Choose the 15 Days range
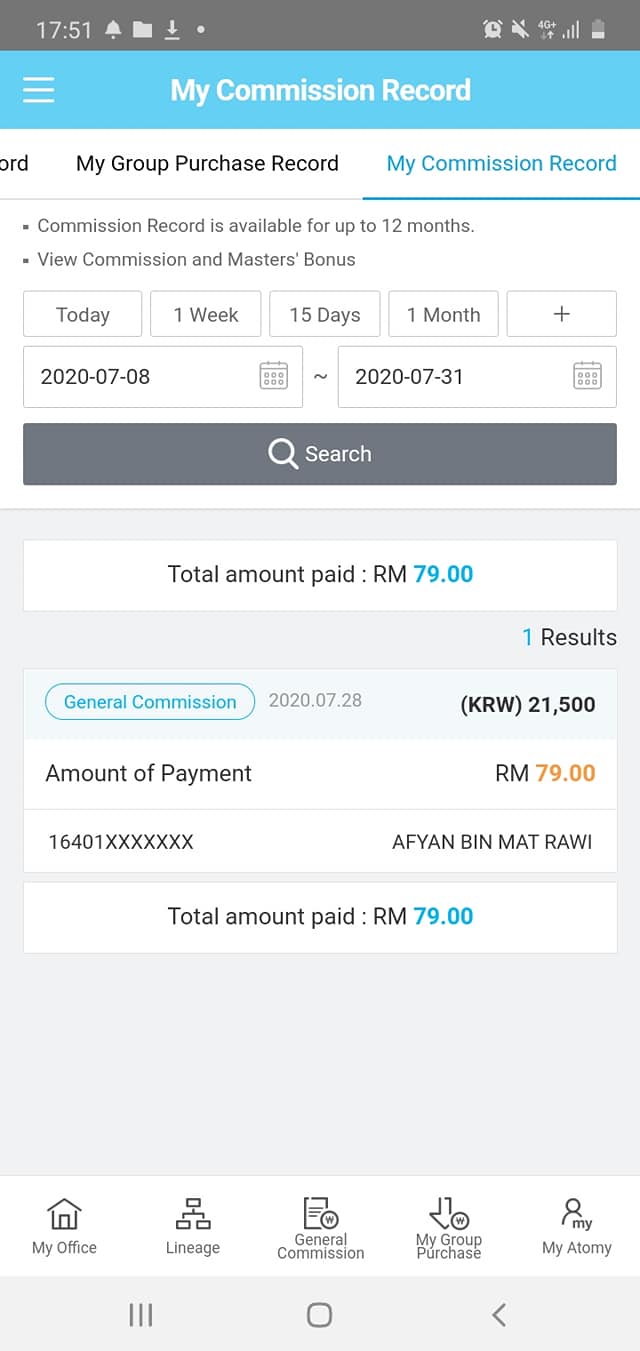The height and width of the screenshot is (1351, 640). [x=324, y=314]
